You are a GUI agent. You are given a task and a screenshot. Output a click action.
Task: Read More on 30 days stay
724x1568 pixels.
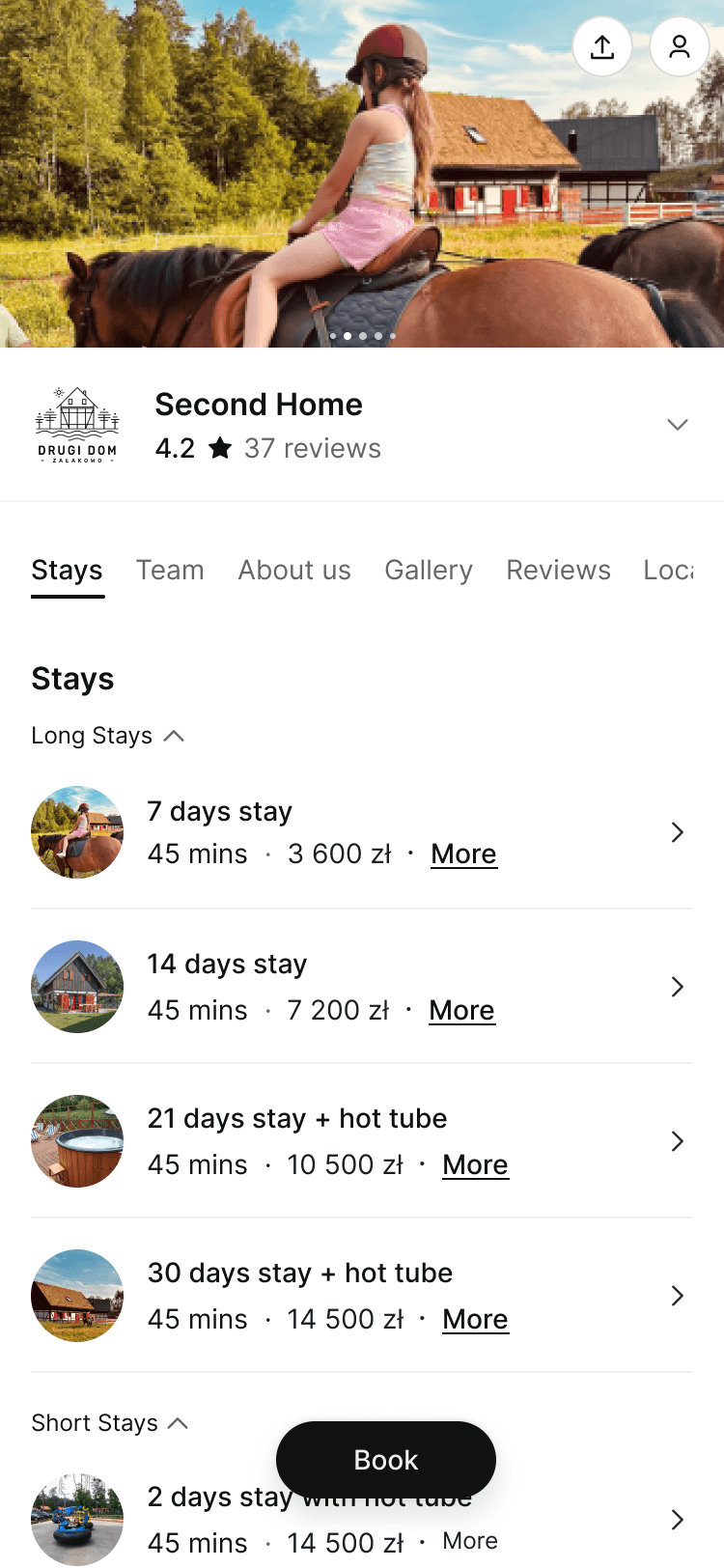tap(475, 1320)
